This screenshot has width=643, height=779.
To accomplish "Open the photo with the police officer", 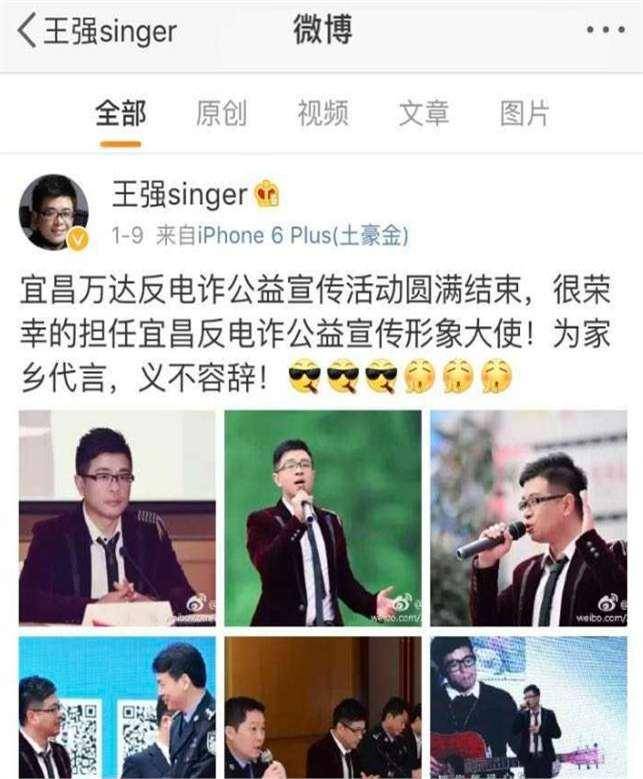I will point(117,709).
